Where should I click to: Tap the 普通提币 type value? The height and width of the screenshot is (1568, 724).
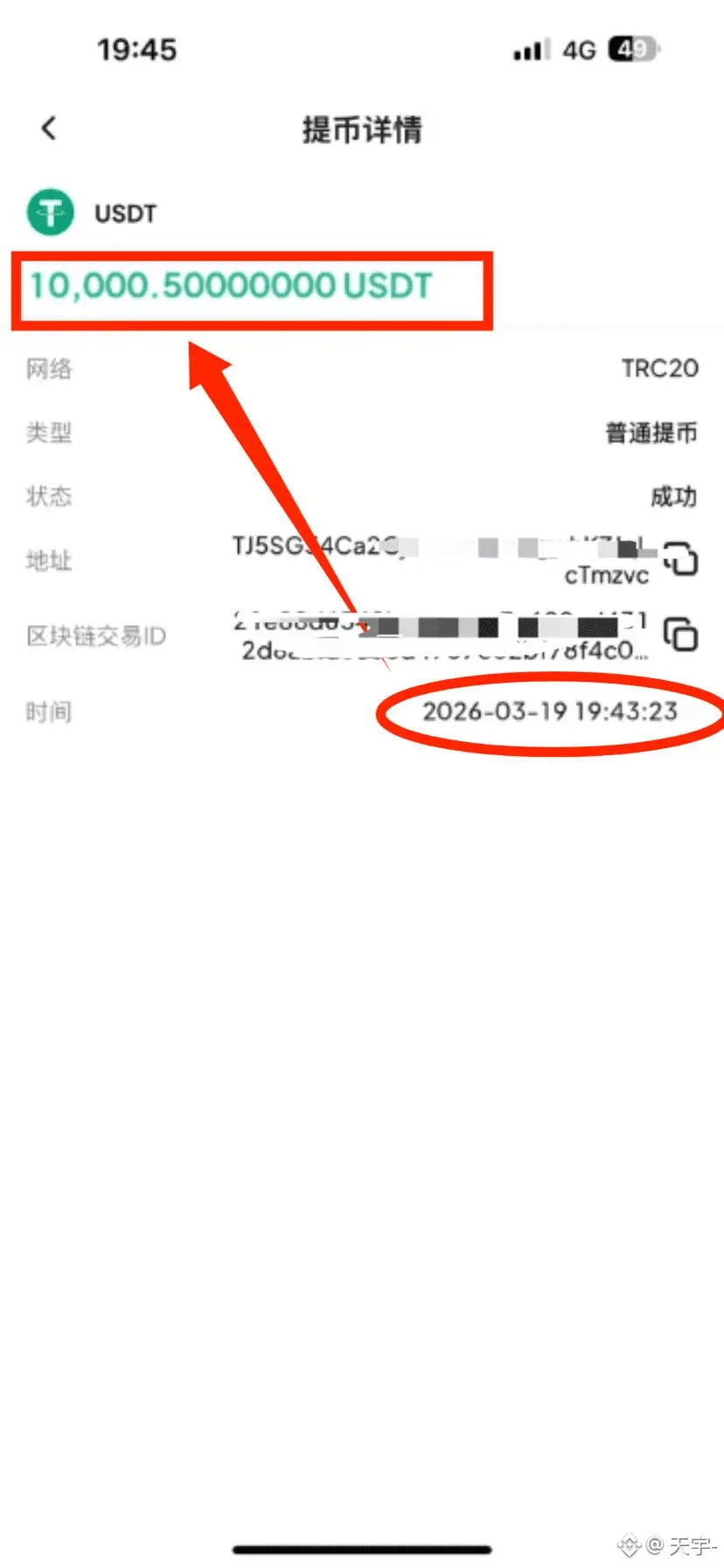(650, 432)
